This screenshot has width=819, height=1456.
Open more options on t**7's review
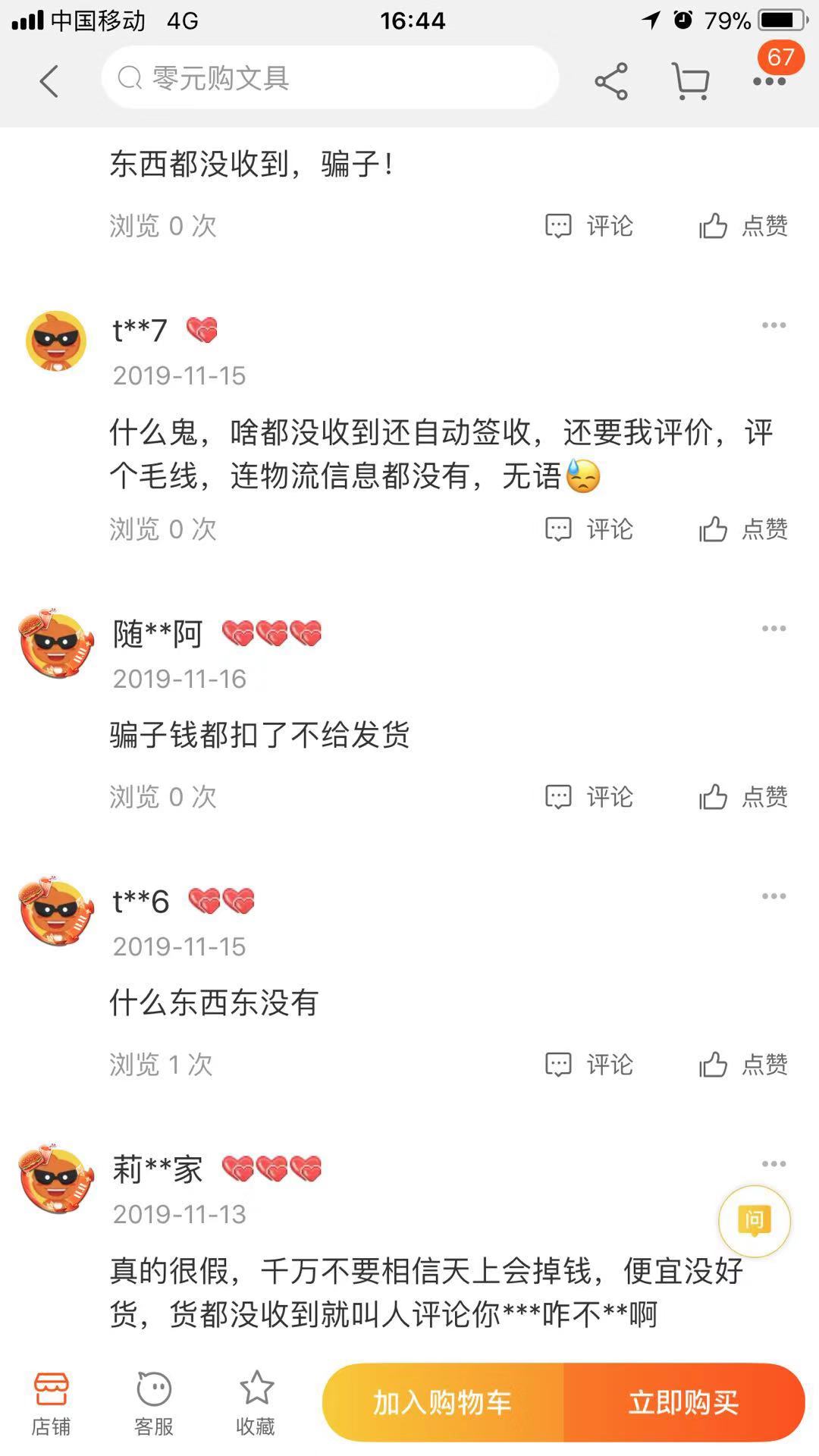773,325
